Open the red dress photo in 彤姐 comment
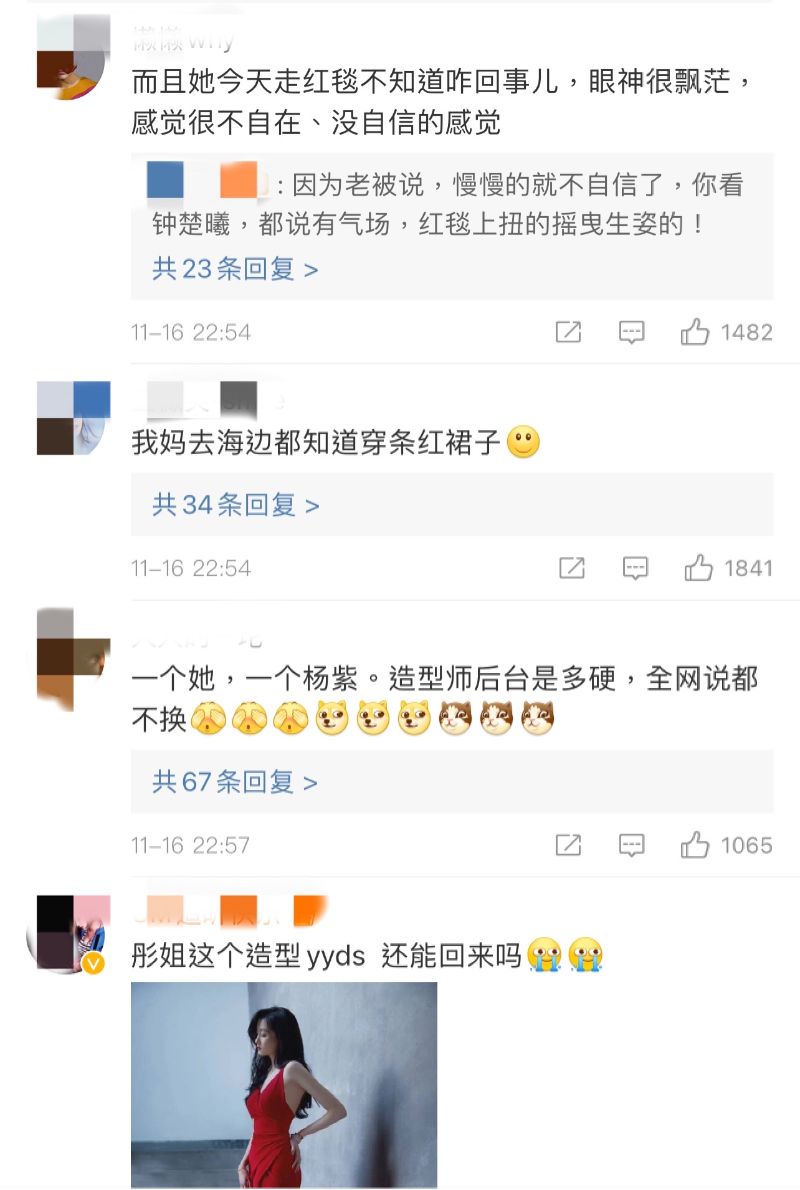Screen dimensions: 800x1190 pos(284,1084)
